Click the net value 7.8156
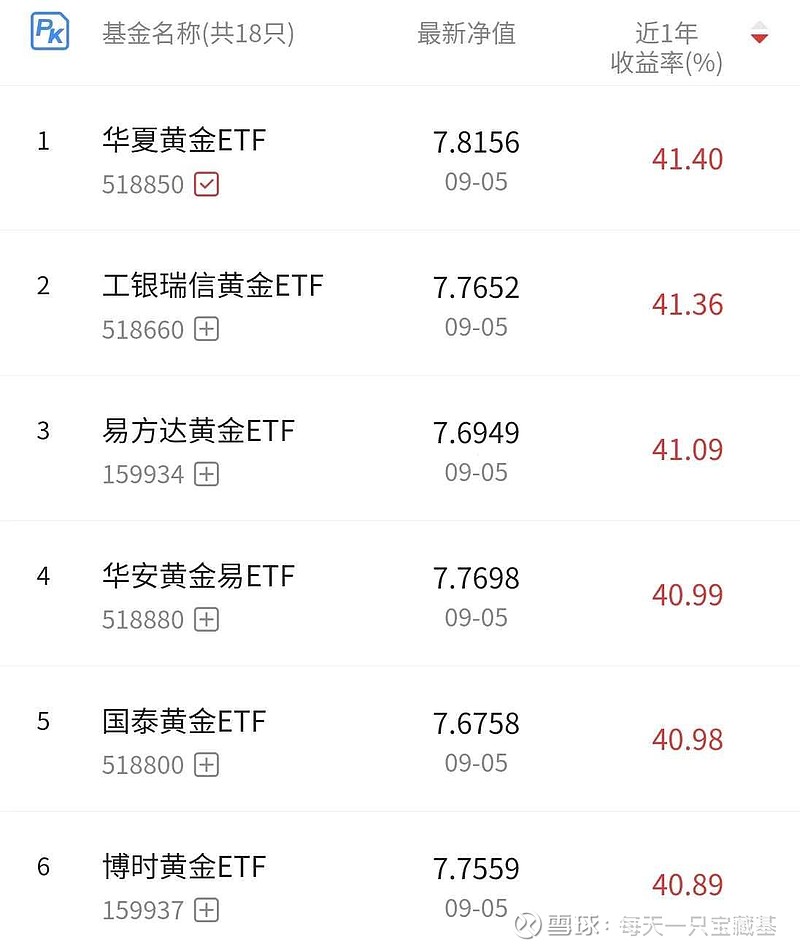Screen dimensions: 800x950 click(478, 142)
